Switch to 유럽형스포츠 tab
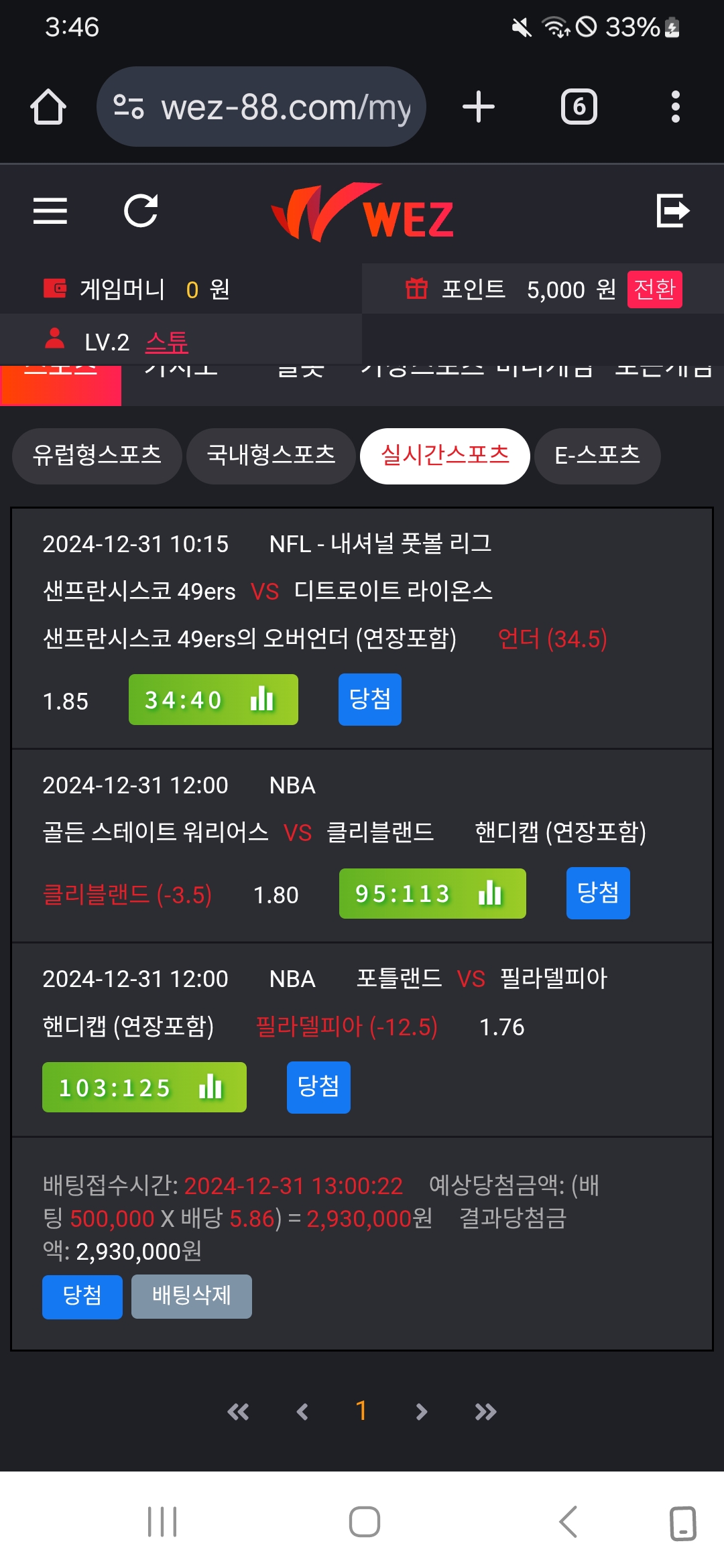724x1568 pixels. pos(97,456)
